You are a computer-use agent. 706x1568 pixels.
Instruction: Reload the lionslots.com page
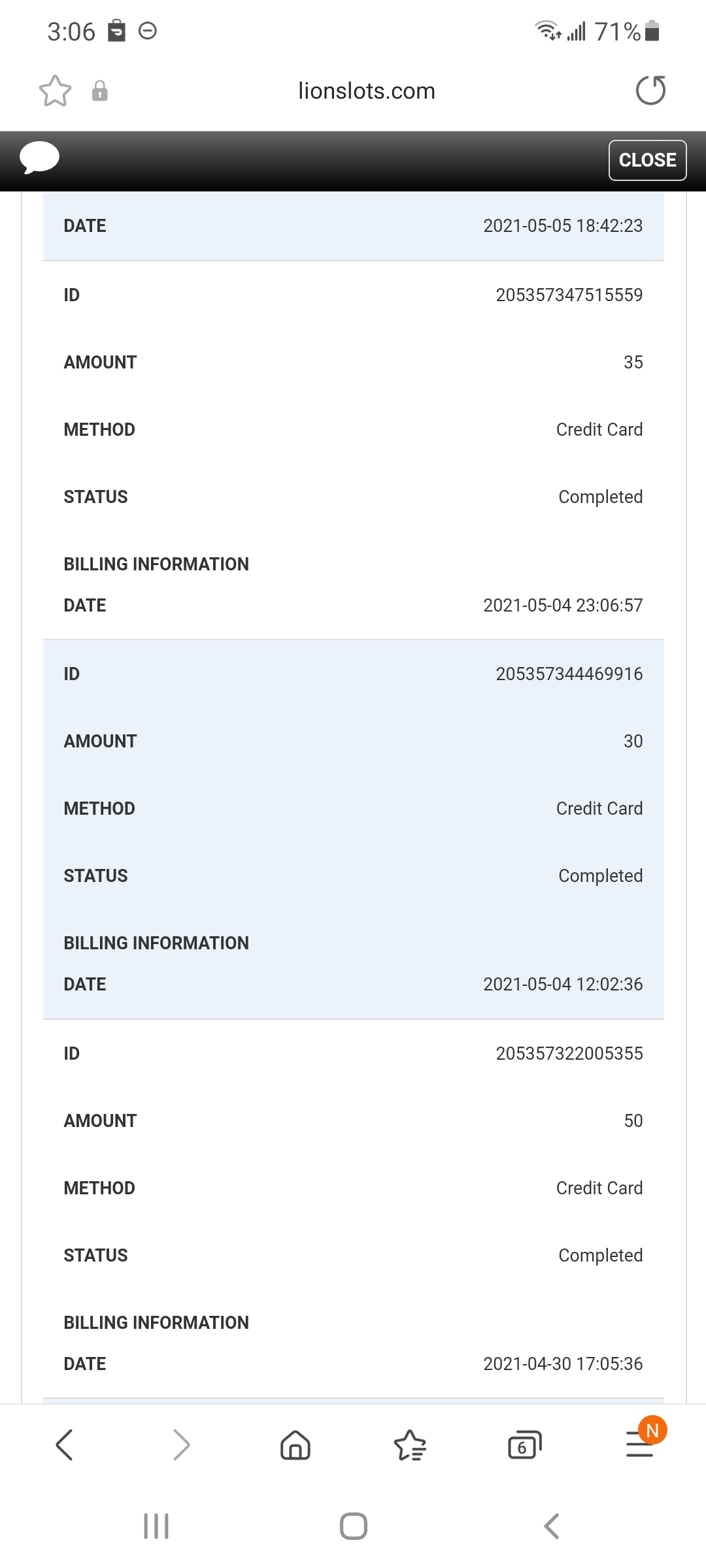650,90
